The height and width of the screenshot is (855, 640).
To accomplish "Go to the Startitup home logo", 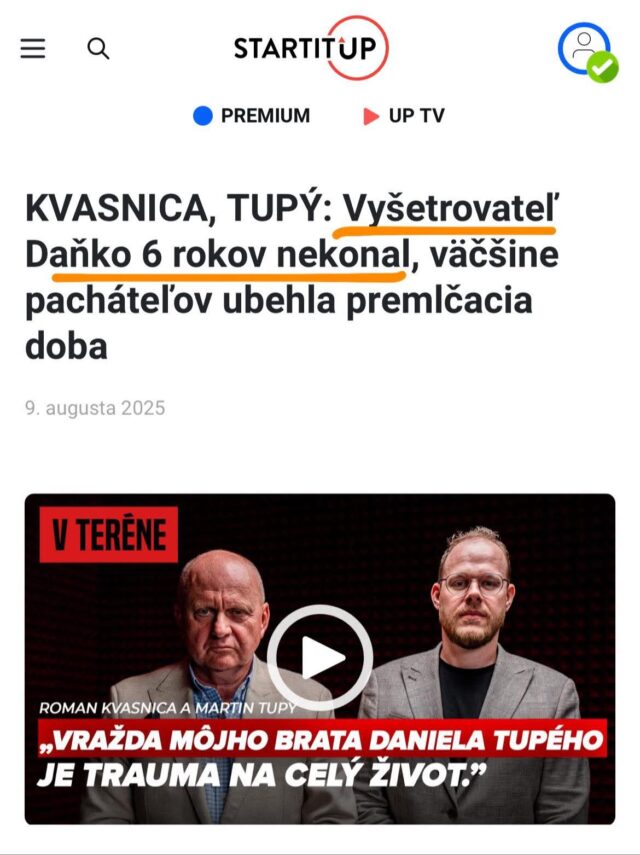I will tap(310, 47).
